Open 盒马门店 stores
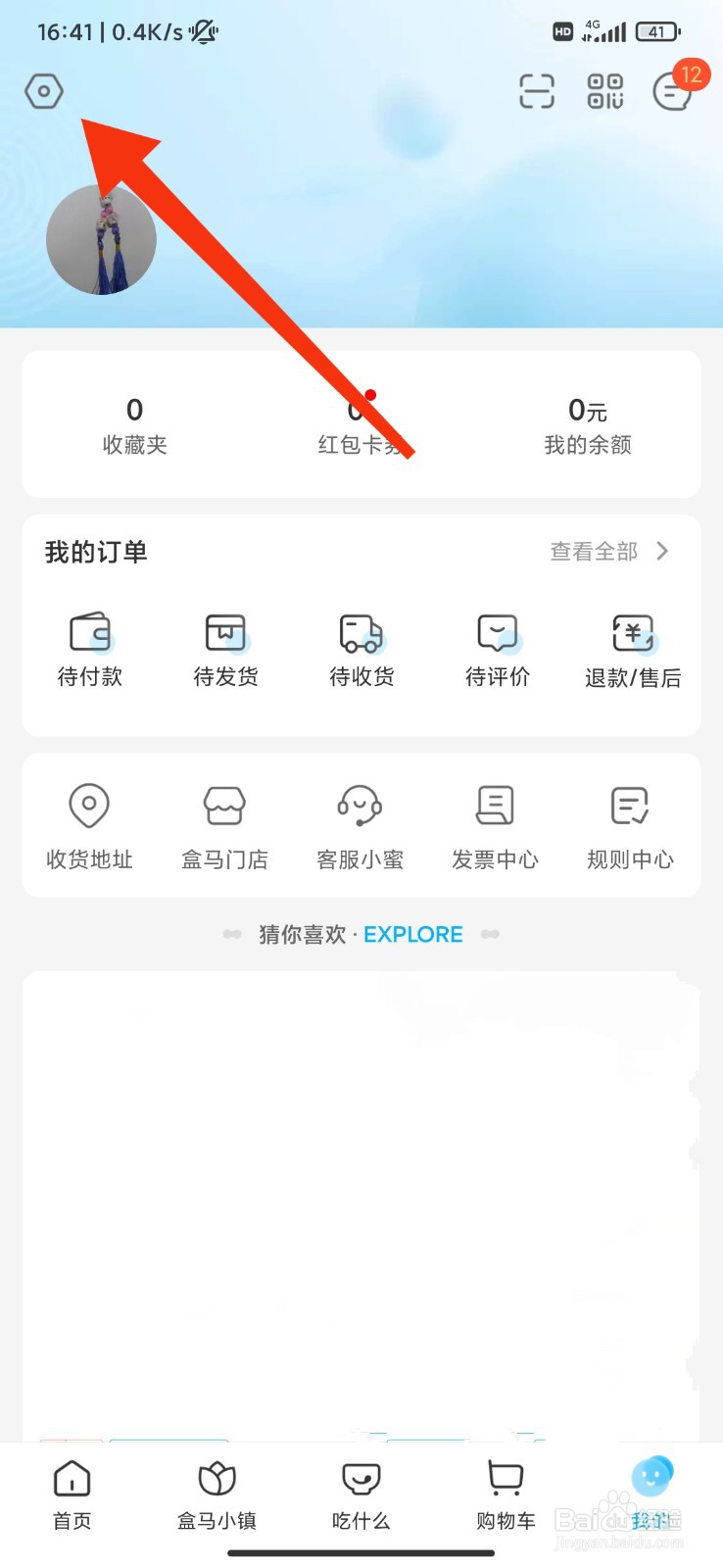The width and height of the screenshot is (723, 1568). 224,826
